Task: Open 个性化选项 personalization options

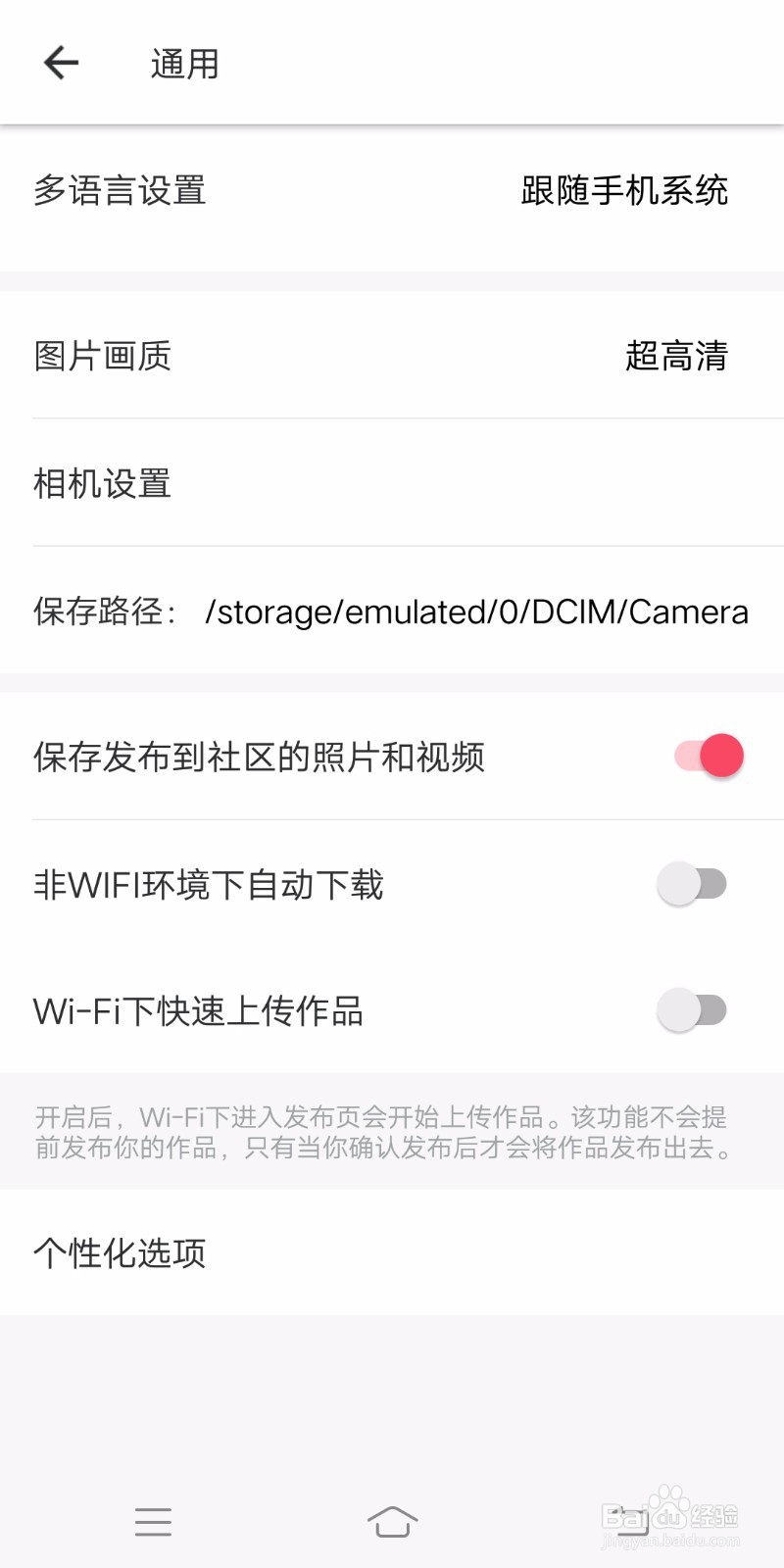Action: coord(120,1252)
